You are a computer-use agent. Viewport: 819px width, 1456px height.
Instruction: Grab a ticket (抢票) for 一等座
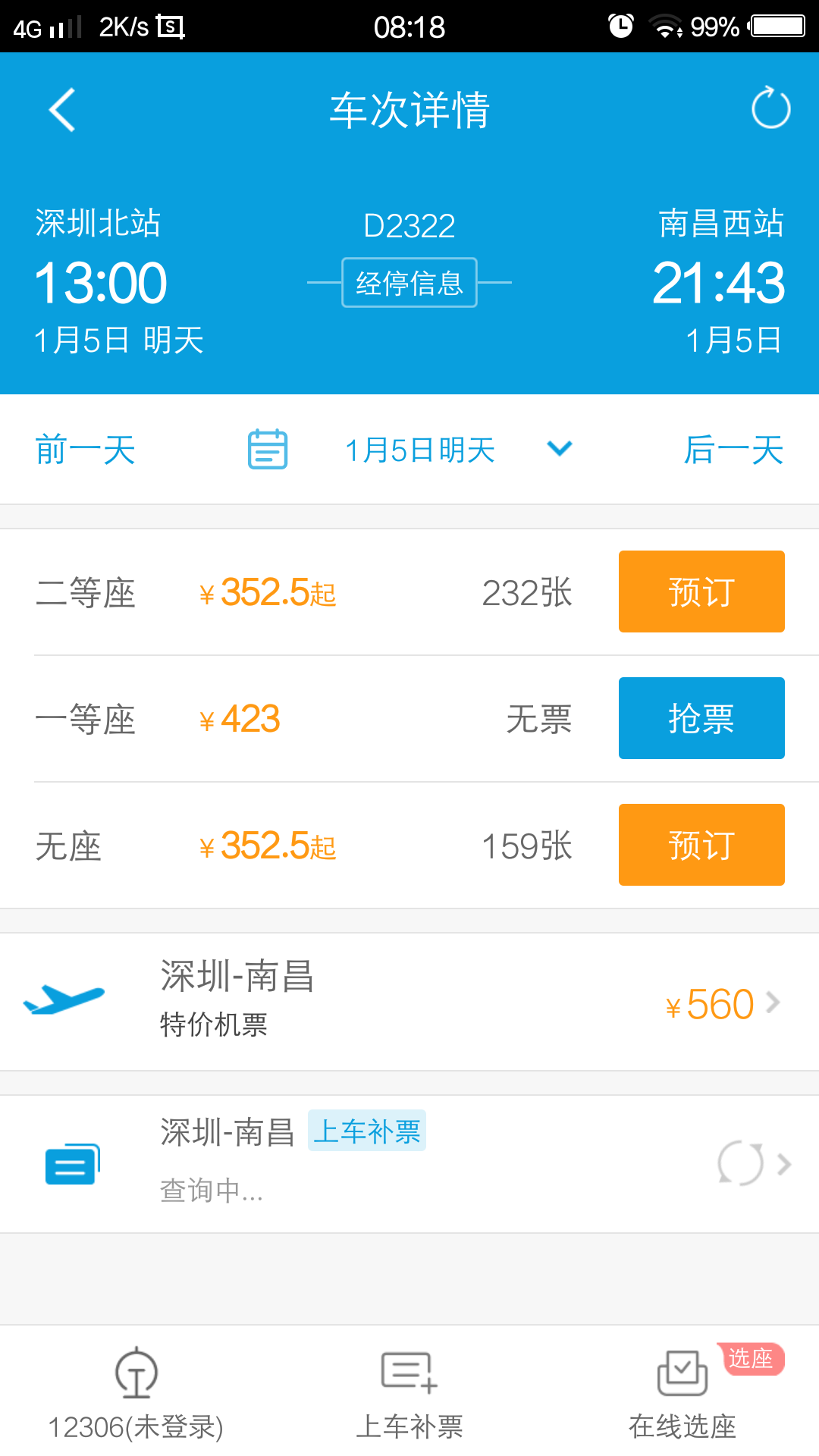tap(701, 718)
